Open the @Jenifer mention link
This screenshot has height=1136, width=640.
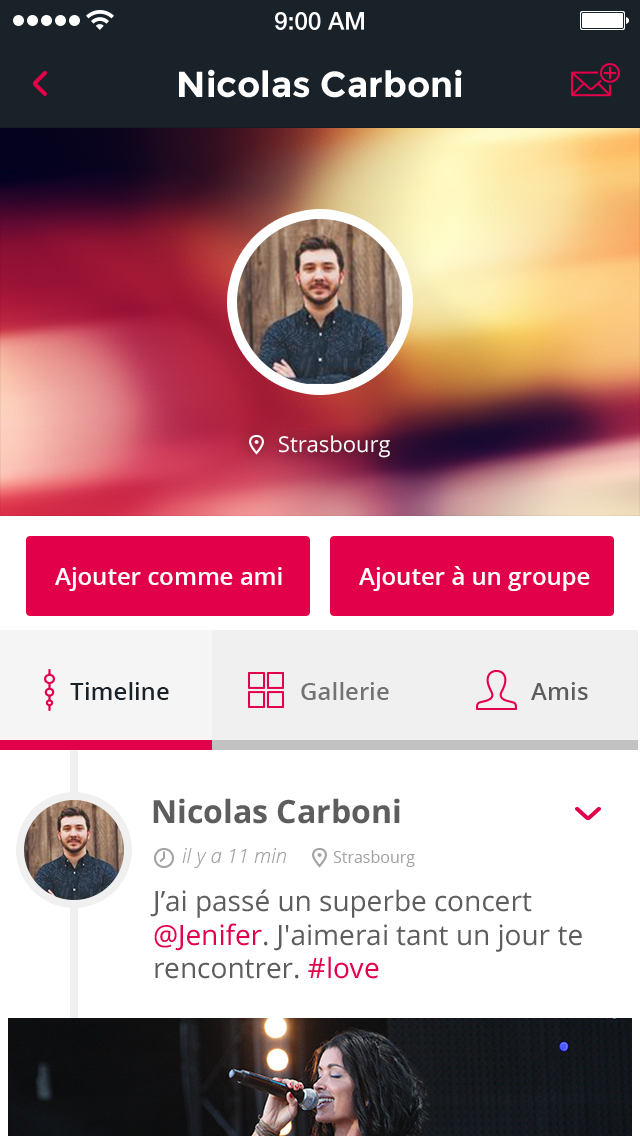tap(207, 936)
